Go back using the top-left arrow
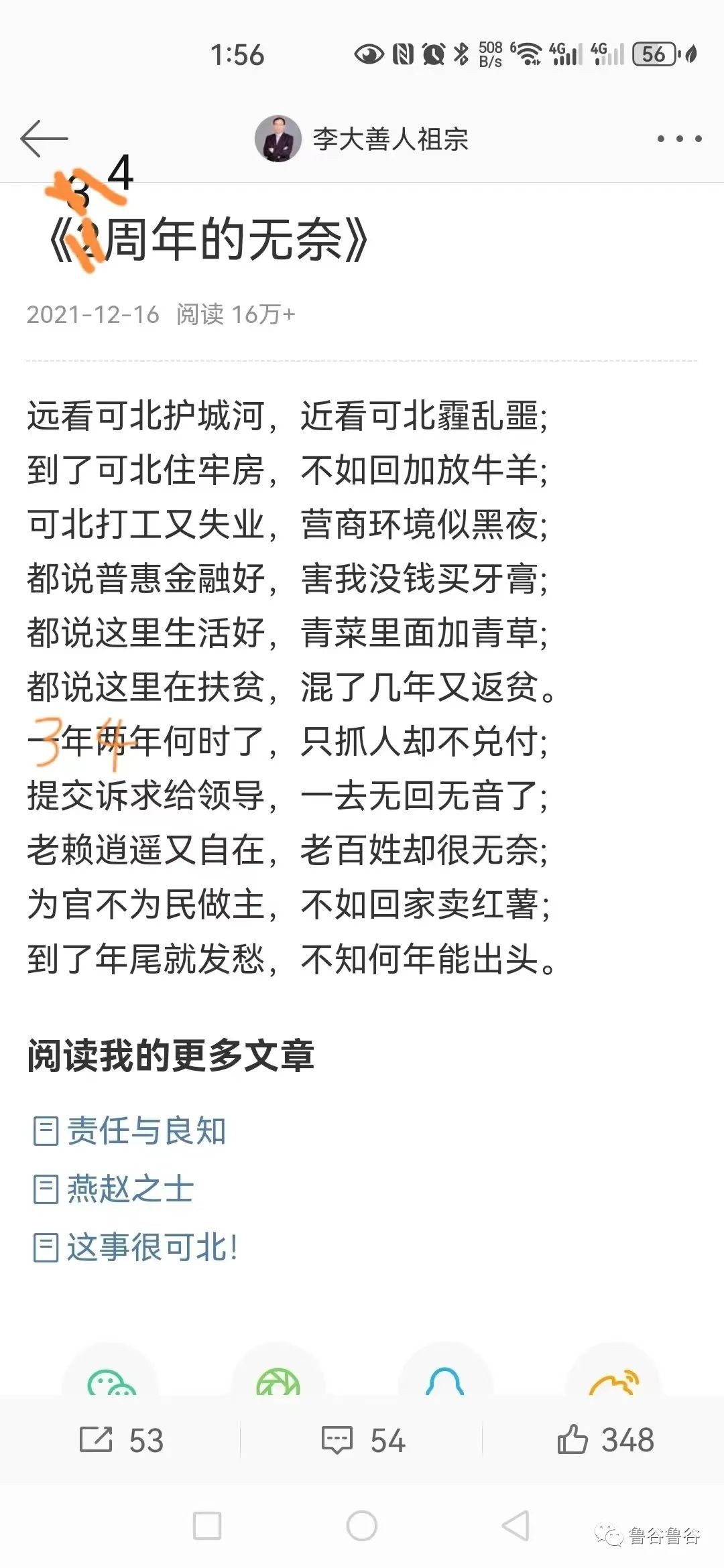The image size is (724, 1568). (x=44, y=139)
